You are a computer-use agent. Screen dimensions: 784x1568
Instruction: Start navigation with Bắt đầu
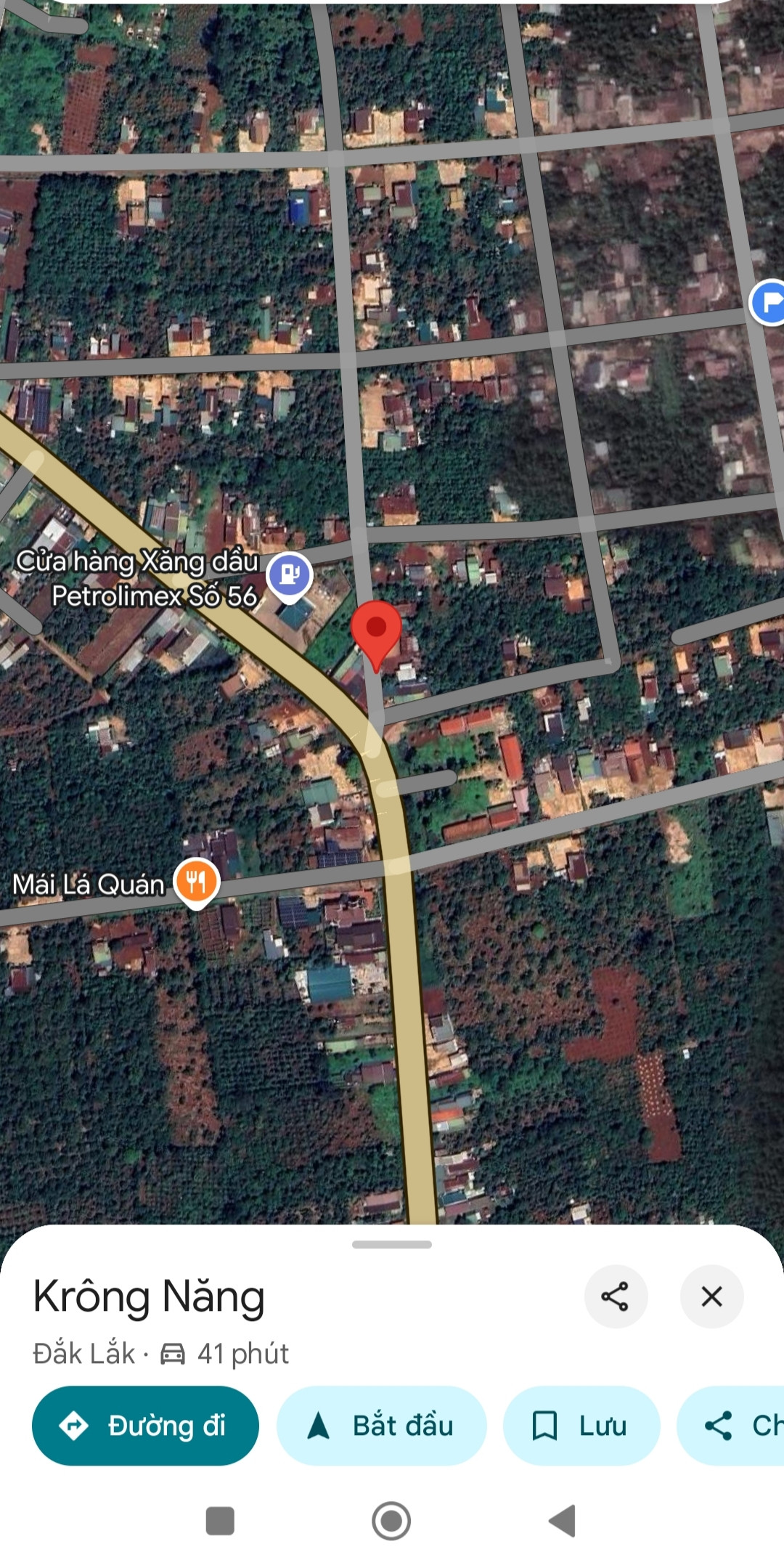point(381,1426)
